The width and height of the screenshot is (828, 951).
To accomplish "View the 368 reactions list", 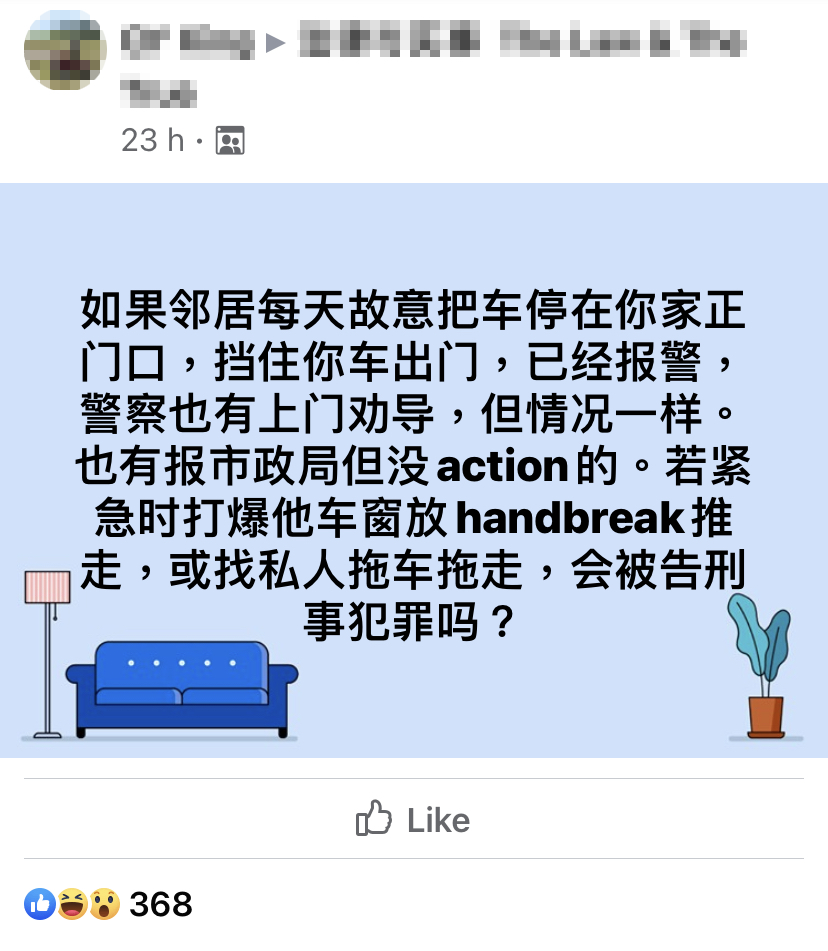I will coord(110,904).
